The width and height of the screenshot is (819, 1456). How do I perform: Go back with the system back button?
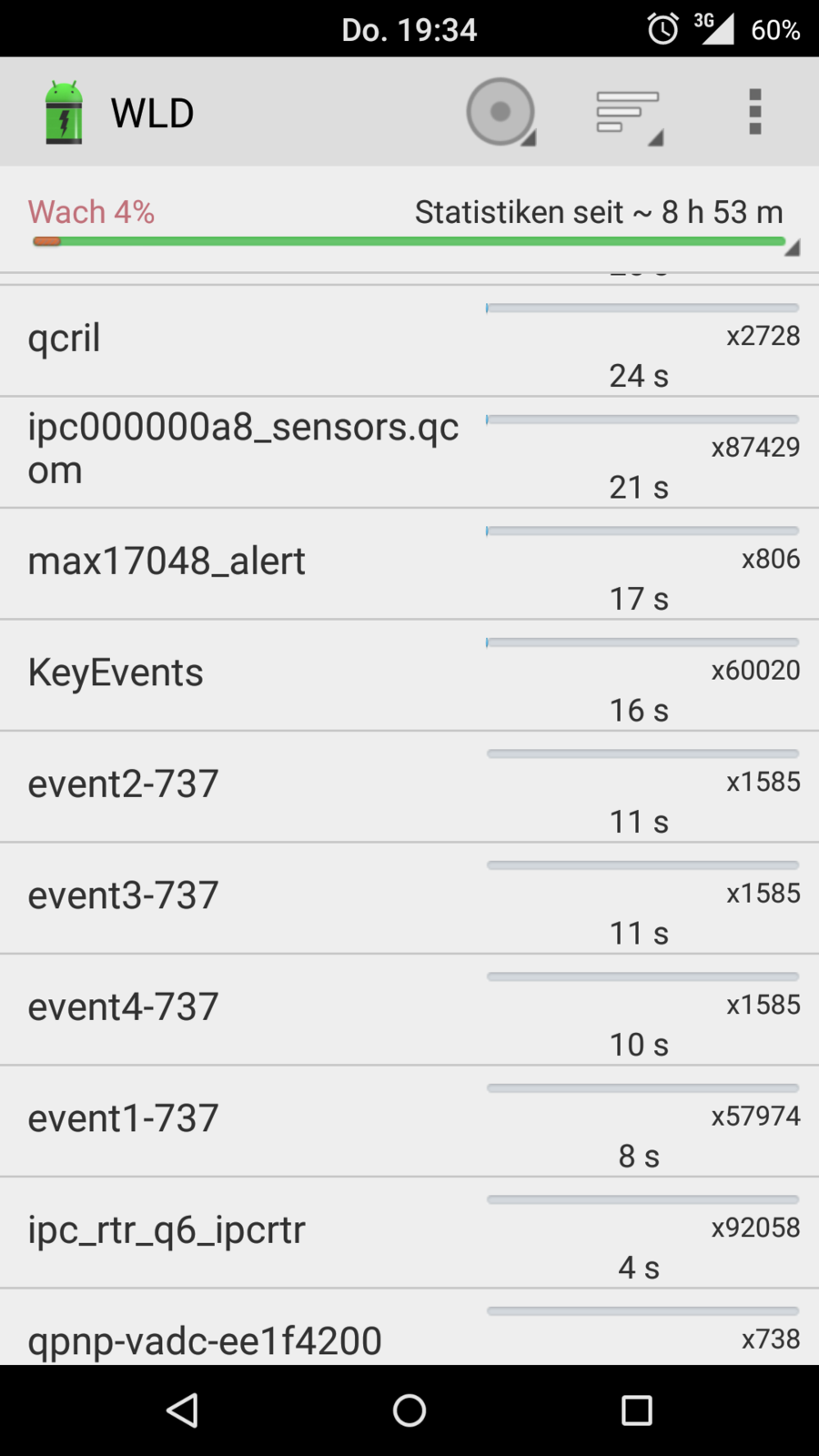click(182, 1410)
